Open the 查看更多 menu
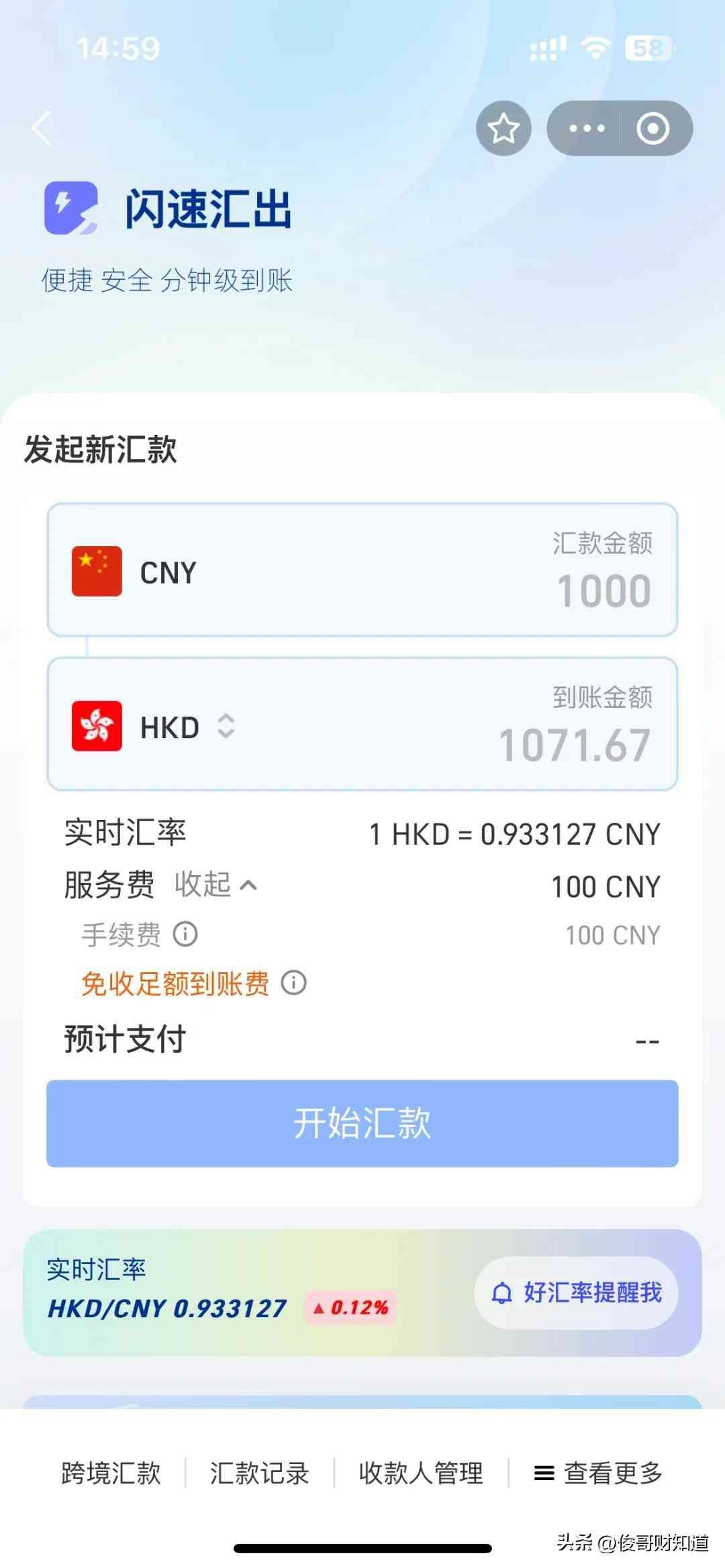725x1568 pixels. (x=597, y=1473)
